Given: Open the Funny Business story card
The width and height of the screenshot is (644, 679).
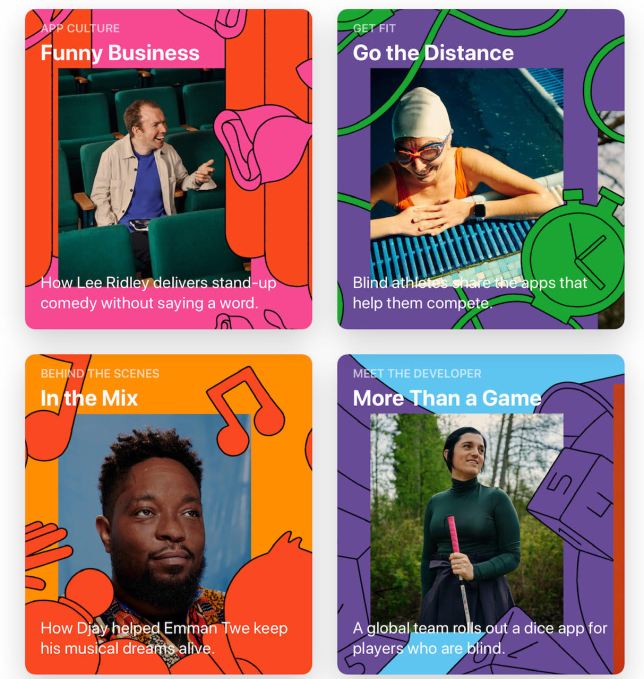Looking at the screenshot, I should click(x=168, y=170).
